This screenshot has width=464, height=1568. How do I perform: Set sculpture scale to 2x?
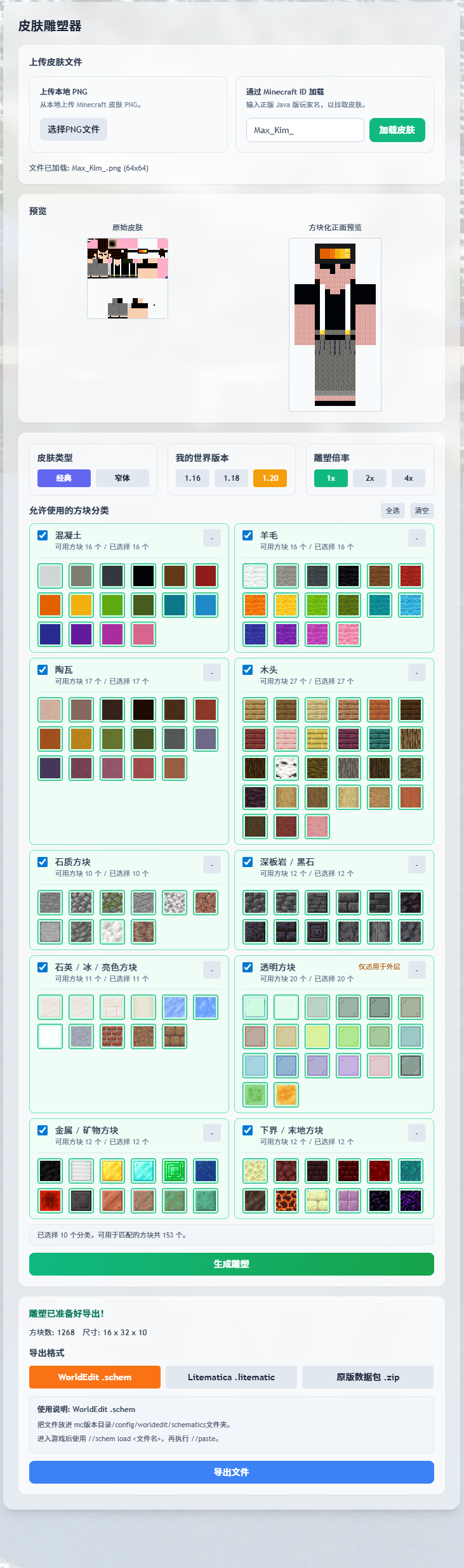370,478
